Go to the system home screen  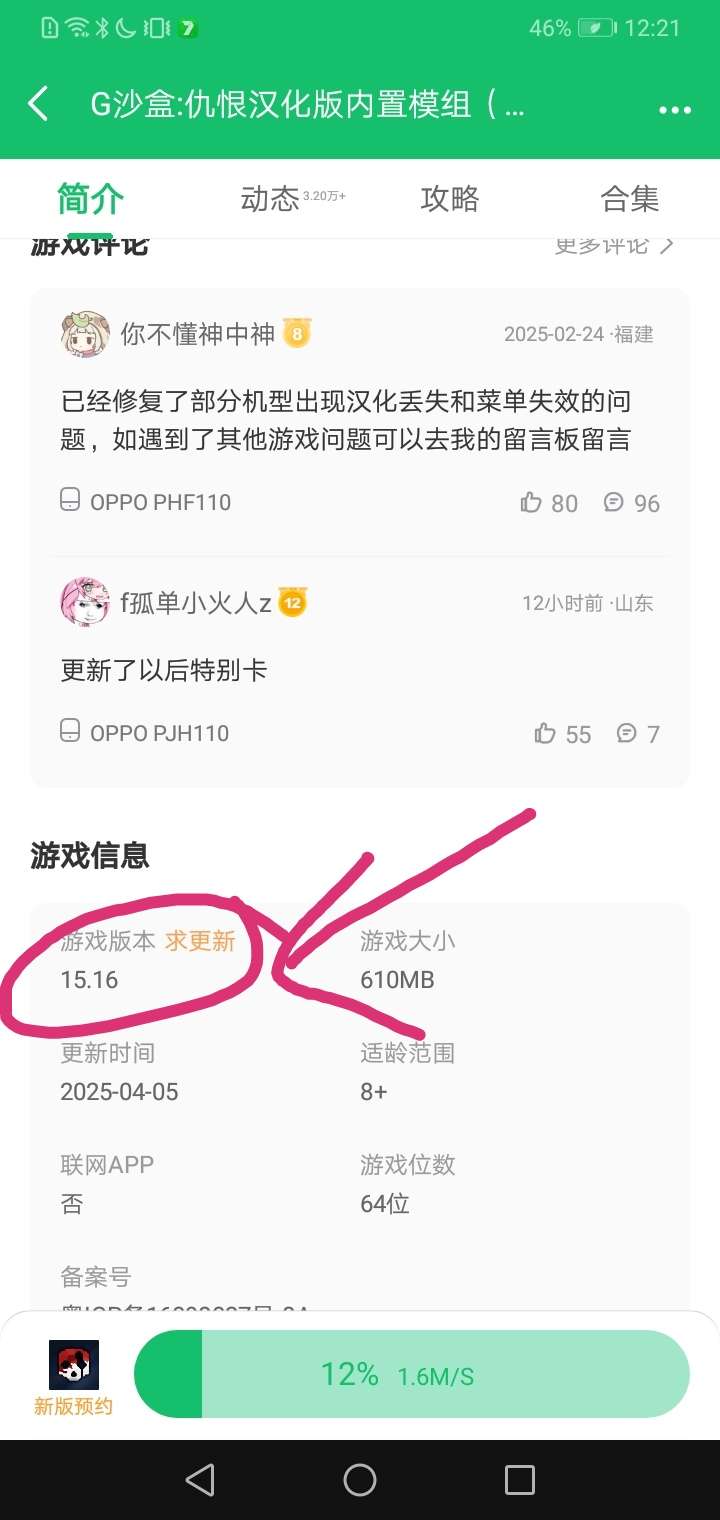[360, 1480]
